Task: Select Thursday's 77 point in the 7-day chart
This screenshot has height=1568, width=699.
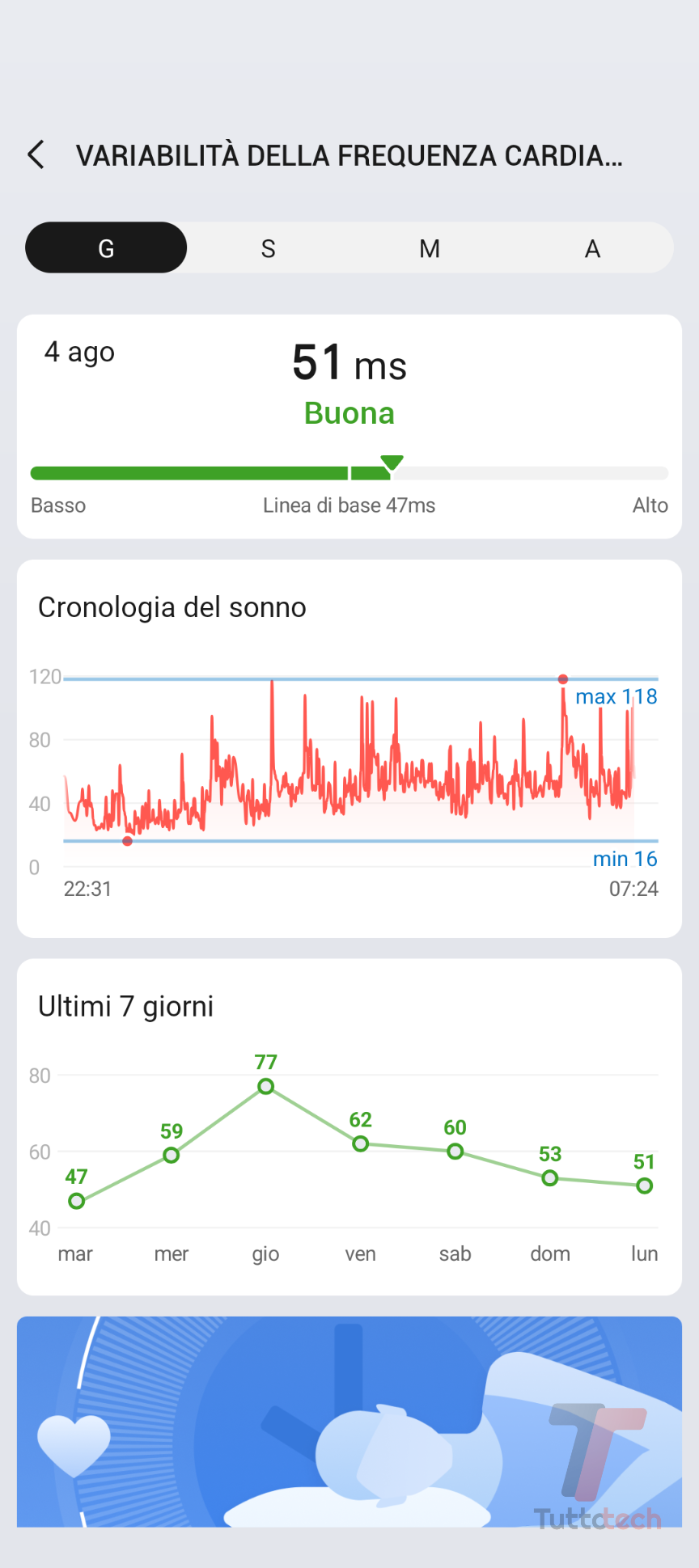Action: pos(266,1086)
